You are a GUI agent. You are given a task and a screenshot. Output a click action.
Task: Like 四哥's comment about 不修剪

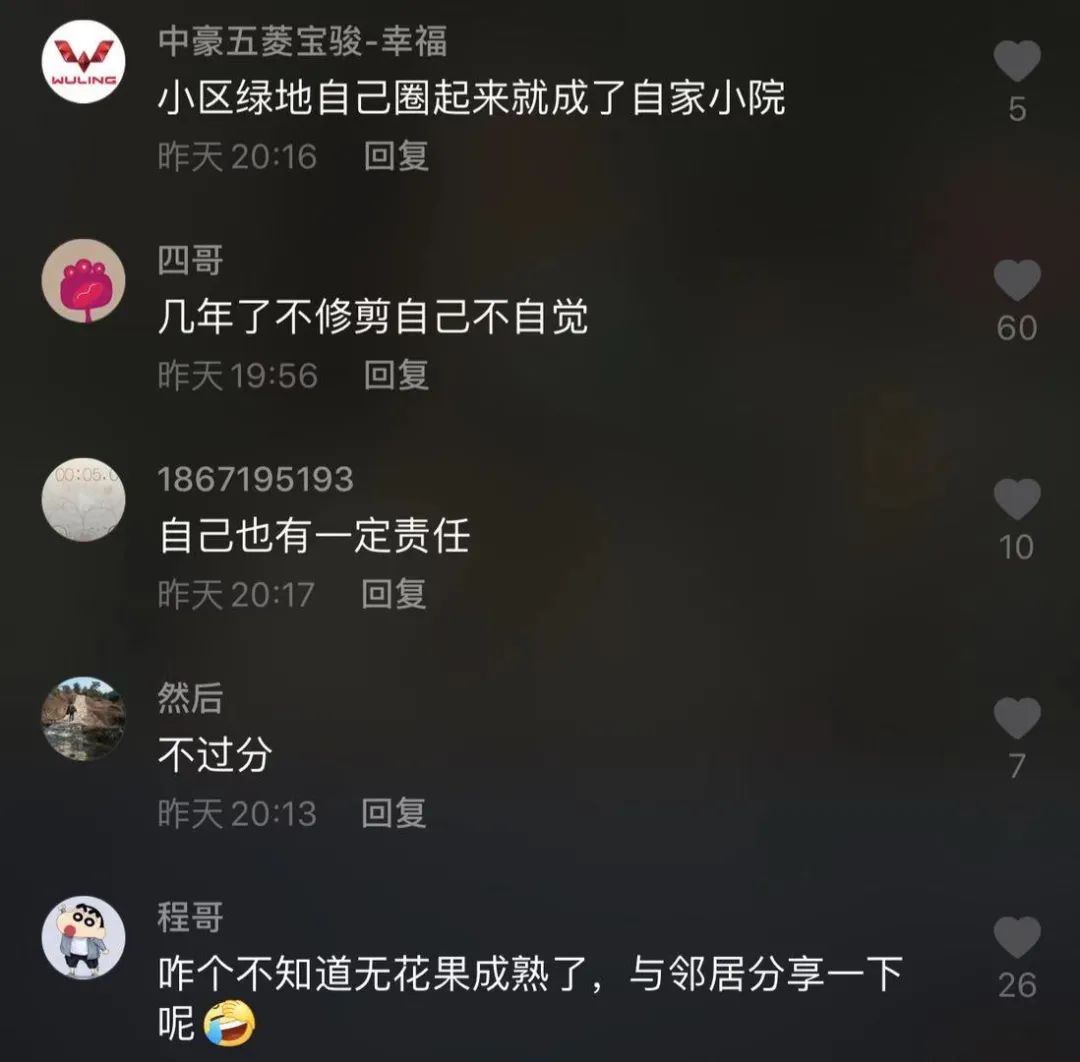click(1017, 281)
